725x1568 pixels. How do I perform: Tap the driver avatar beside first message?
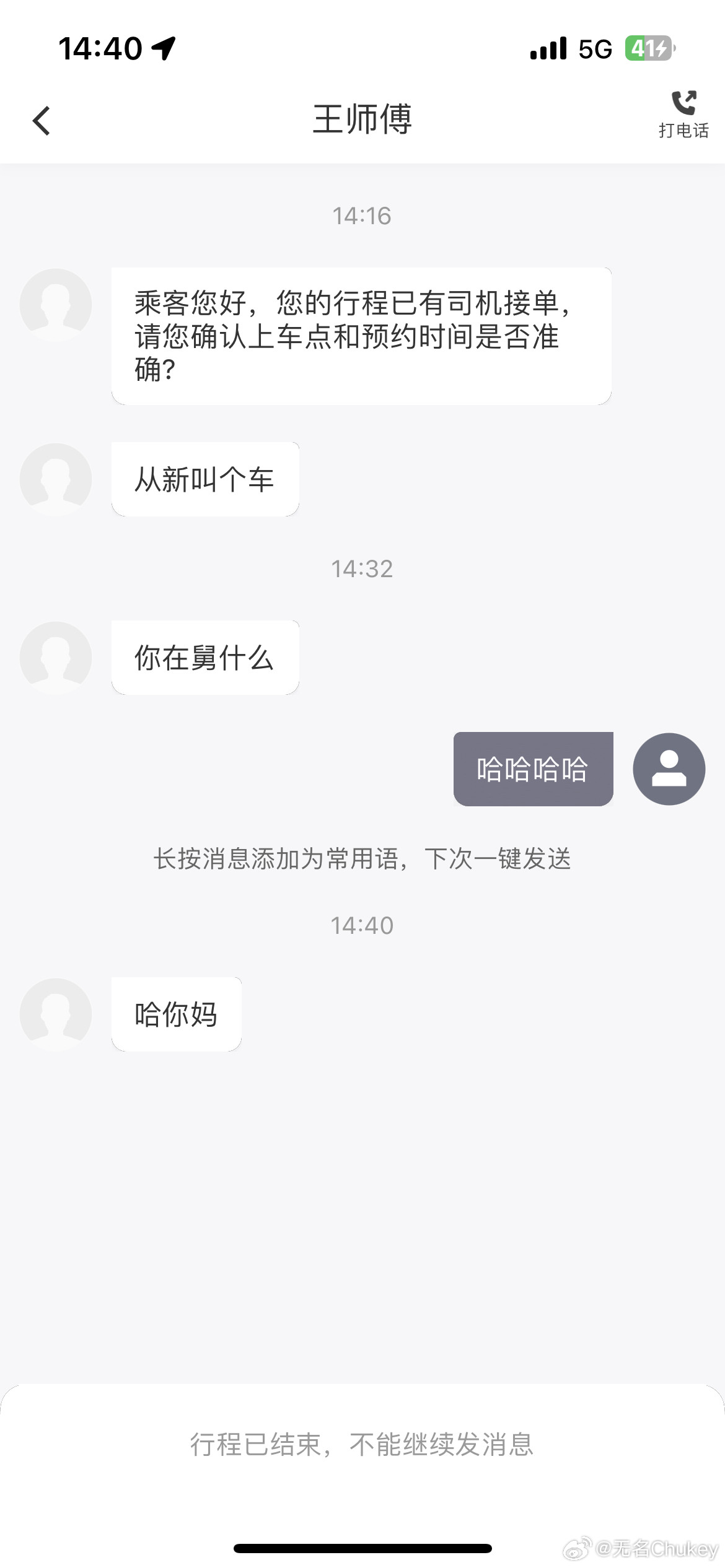55,304
